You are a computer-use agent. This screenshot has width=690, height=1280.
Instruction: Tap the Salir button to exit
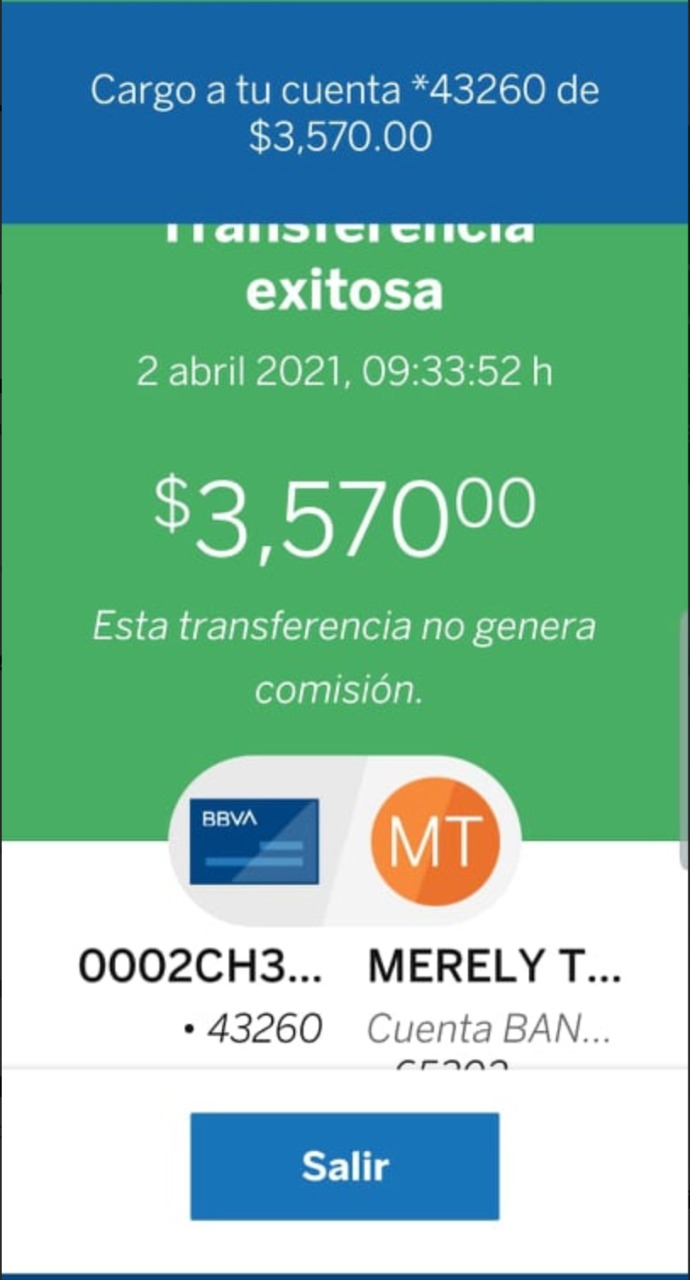click(344, 1166)
